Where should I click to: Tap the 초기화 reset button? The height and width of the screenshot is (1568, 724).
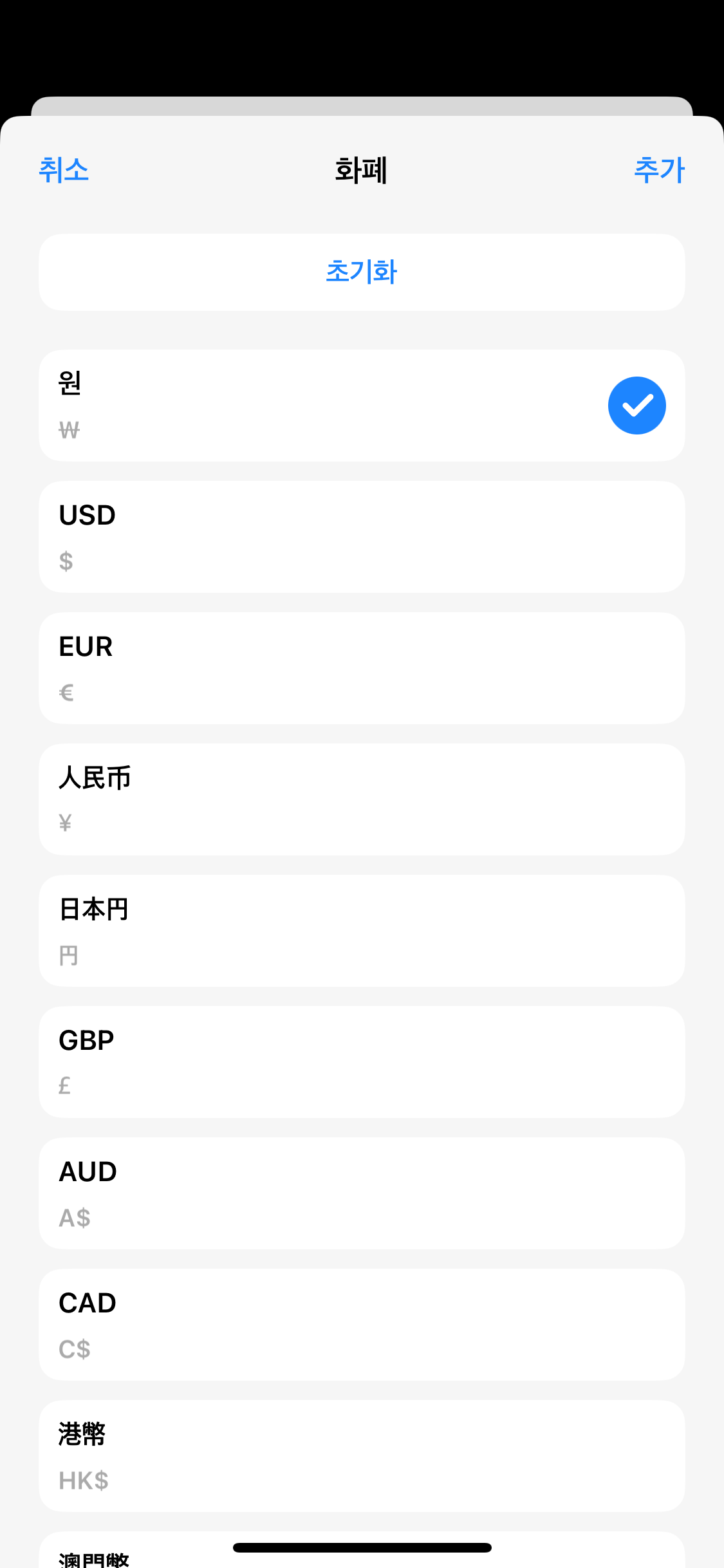pos(362,272)
